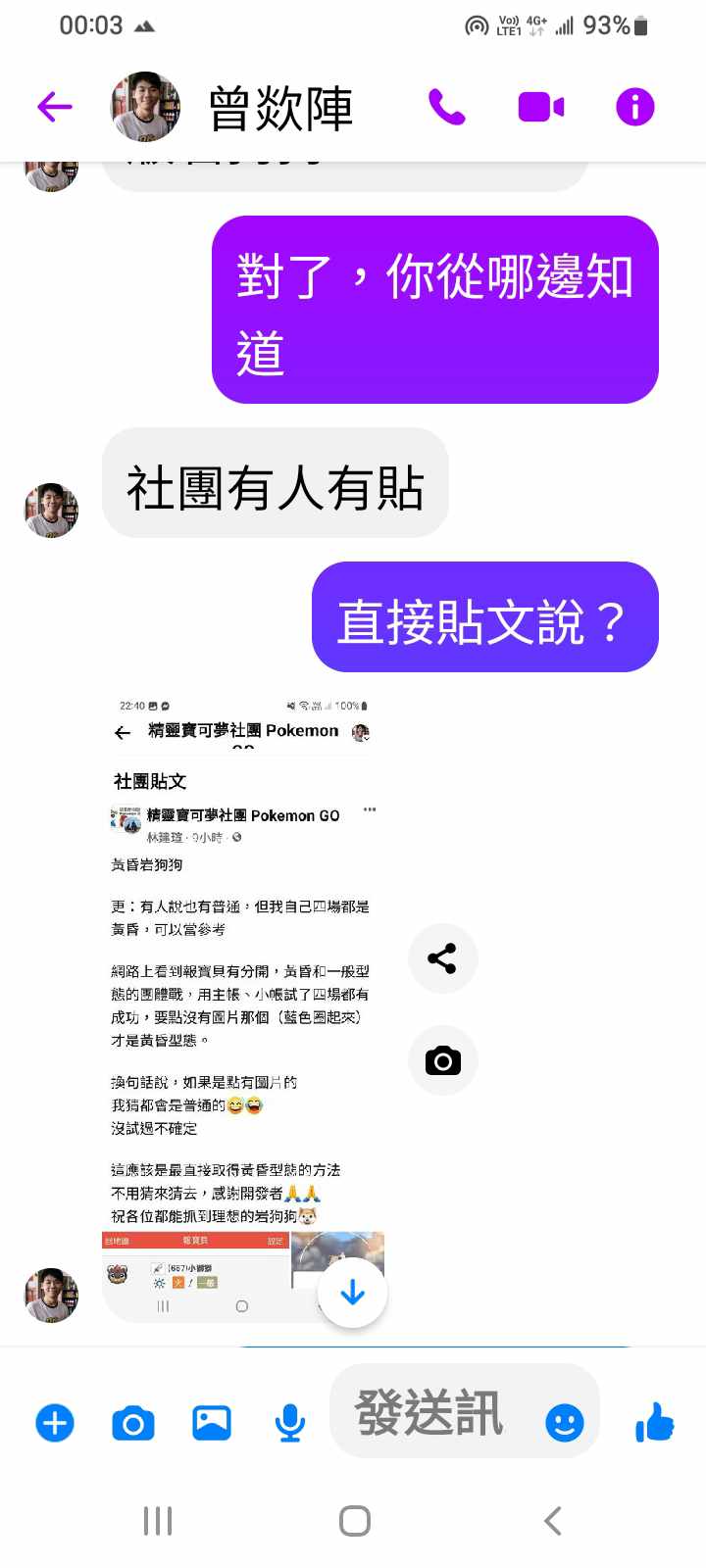This screenshot has width=706, height=1568.
Task: Start a voice call with 曾欻陣
Action: (x=447, y=107)
